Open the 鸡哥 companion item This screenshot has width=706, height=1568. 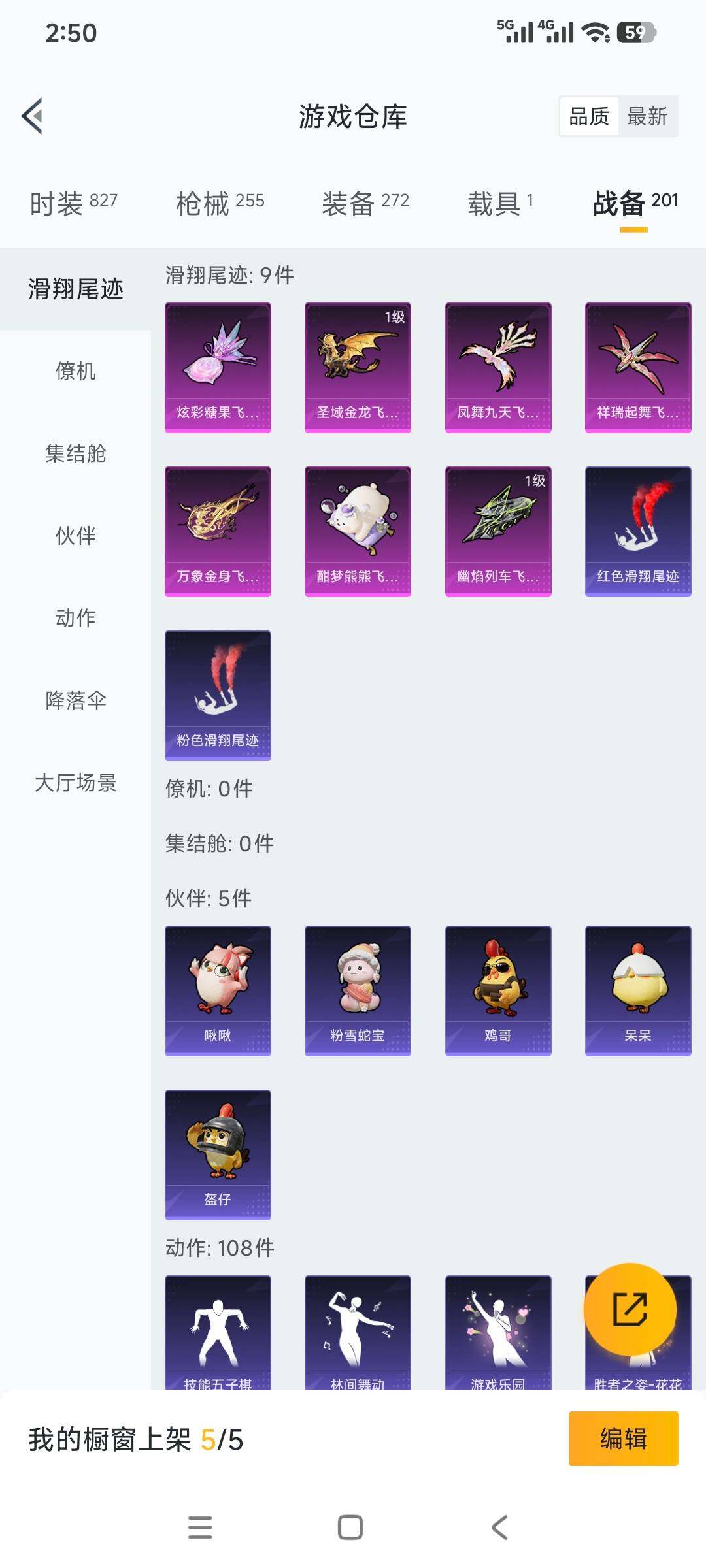pyautogui.click(x=498, y=990)
